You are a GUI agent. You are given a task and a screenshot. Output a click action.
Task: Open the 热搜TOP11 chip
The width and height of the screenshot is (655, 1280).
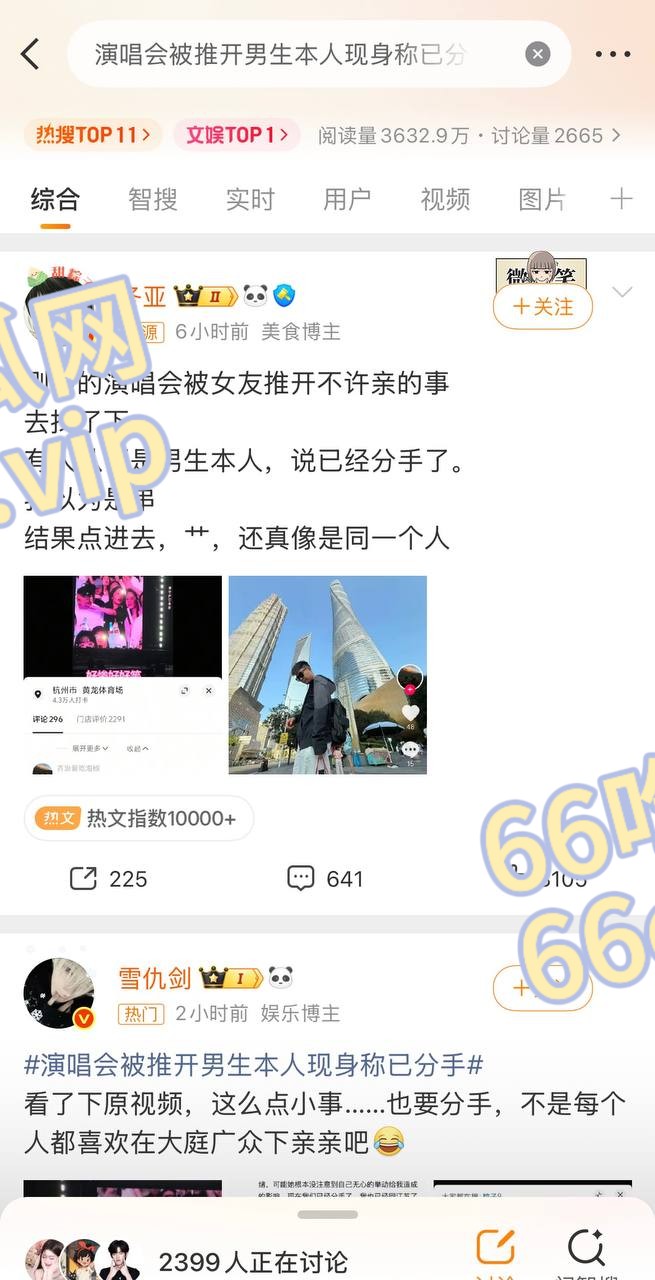93,134
